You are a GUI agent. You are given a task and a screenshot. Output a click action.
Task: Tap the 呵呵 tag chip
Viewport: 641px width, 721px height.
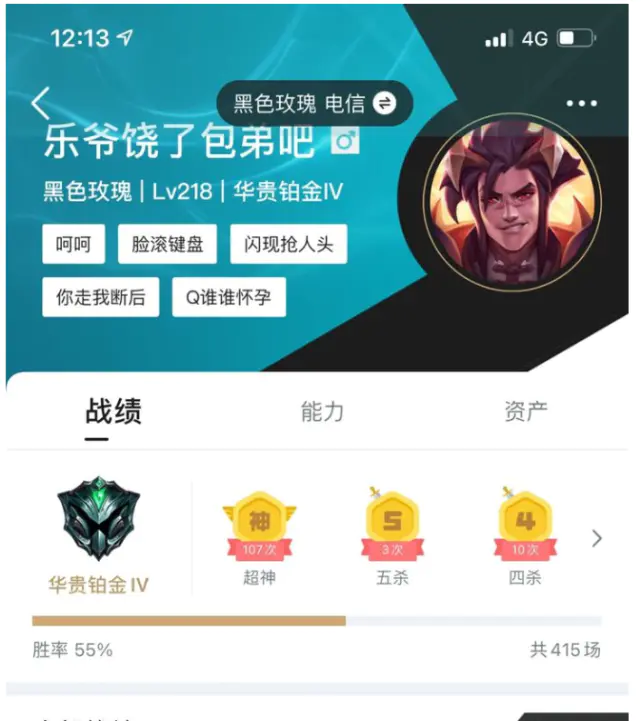pos(73,244)
